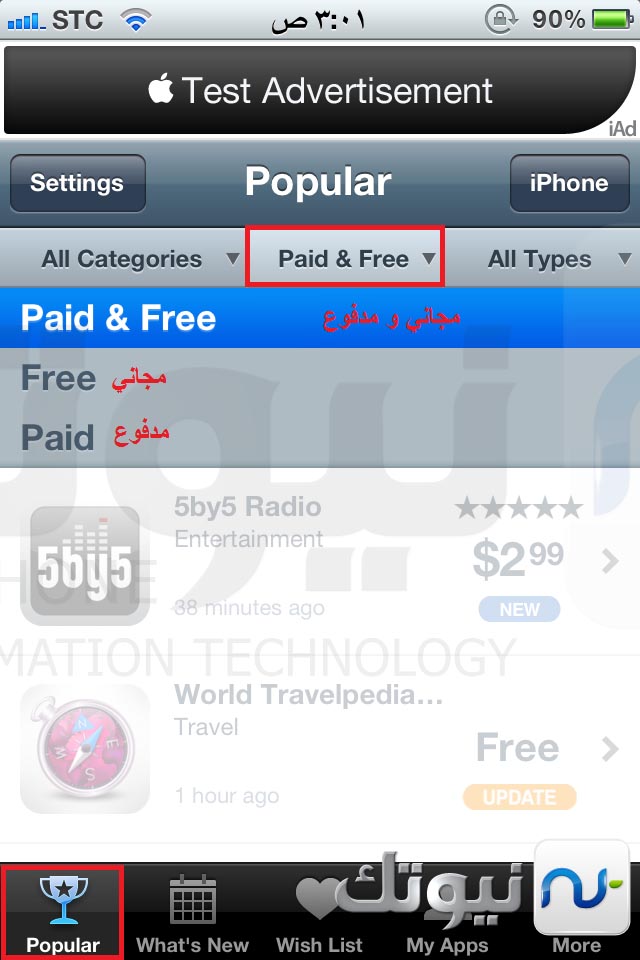Open the My Apps tab
Screen dimensions: 640x960
coord(447,915)
